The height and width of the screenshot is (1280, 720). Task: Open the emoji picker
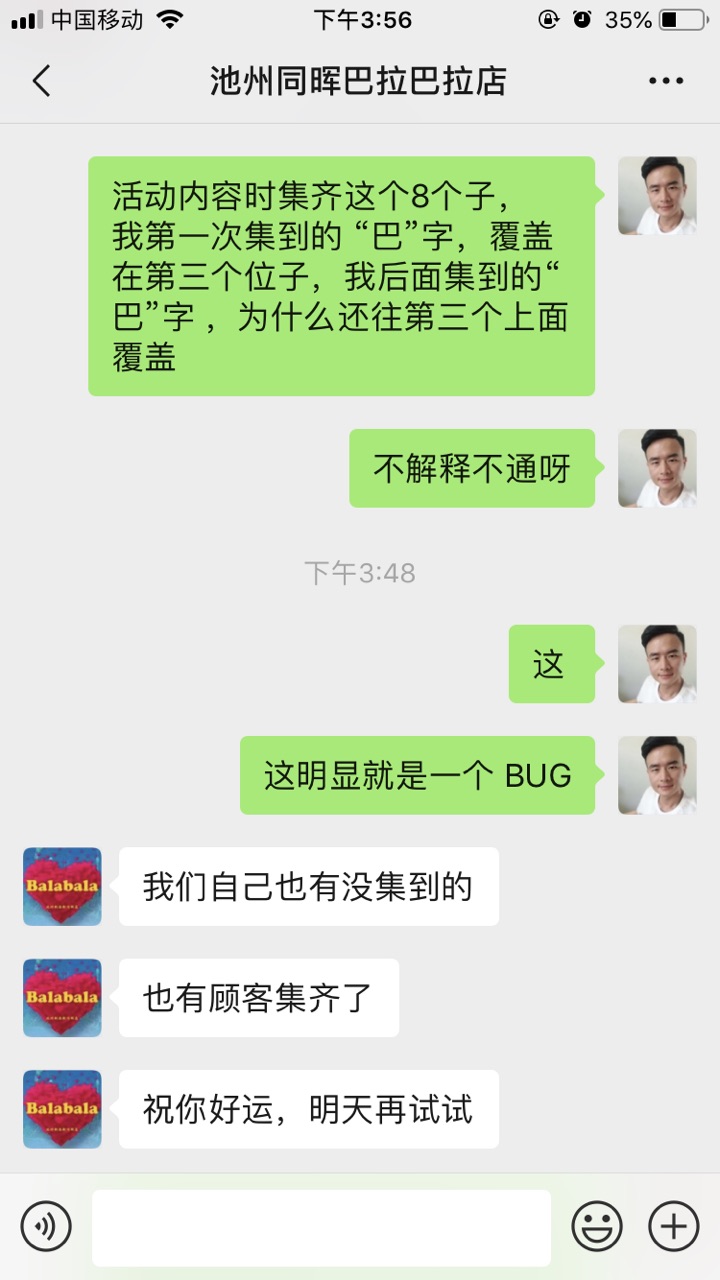[597, 1226]
